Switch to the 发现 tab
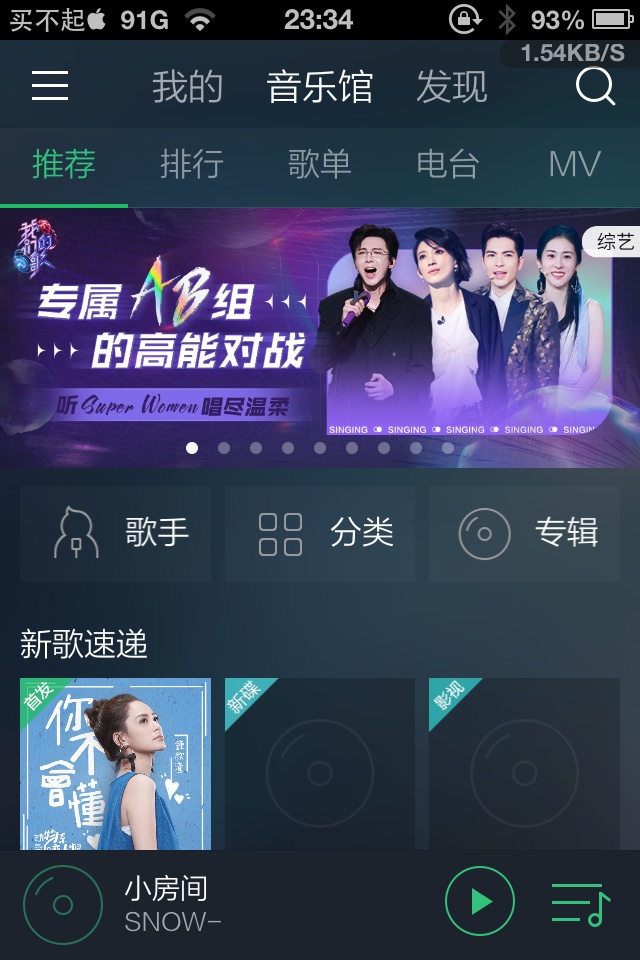The width and height of the screenshot is (640, 960). tap(451, 88)
